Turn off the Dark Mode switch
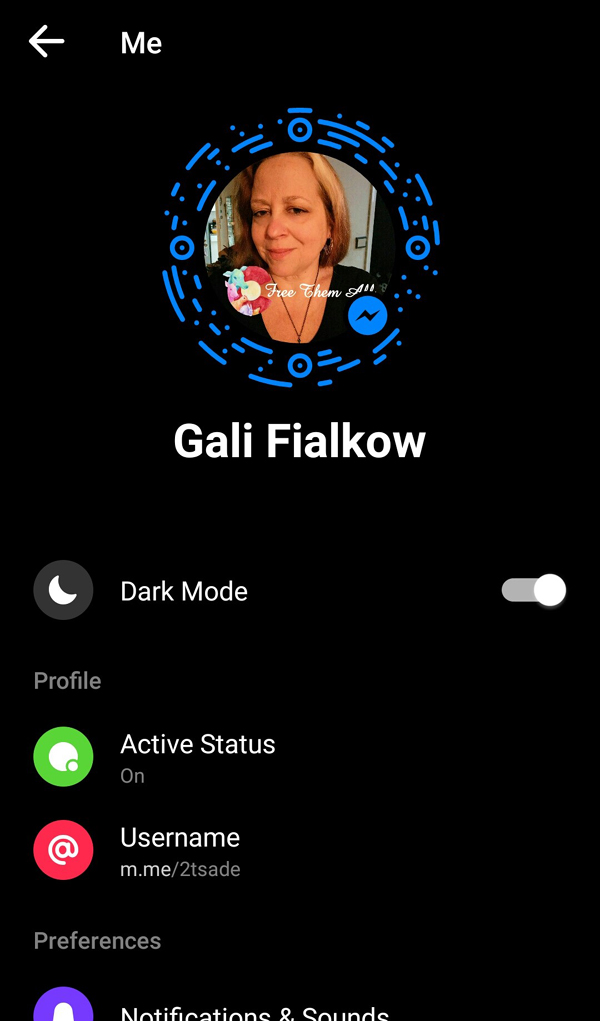Image resolution: width=600 pixels, height=1021 pixels. click(x=534, y=591)
